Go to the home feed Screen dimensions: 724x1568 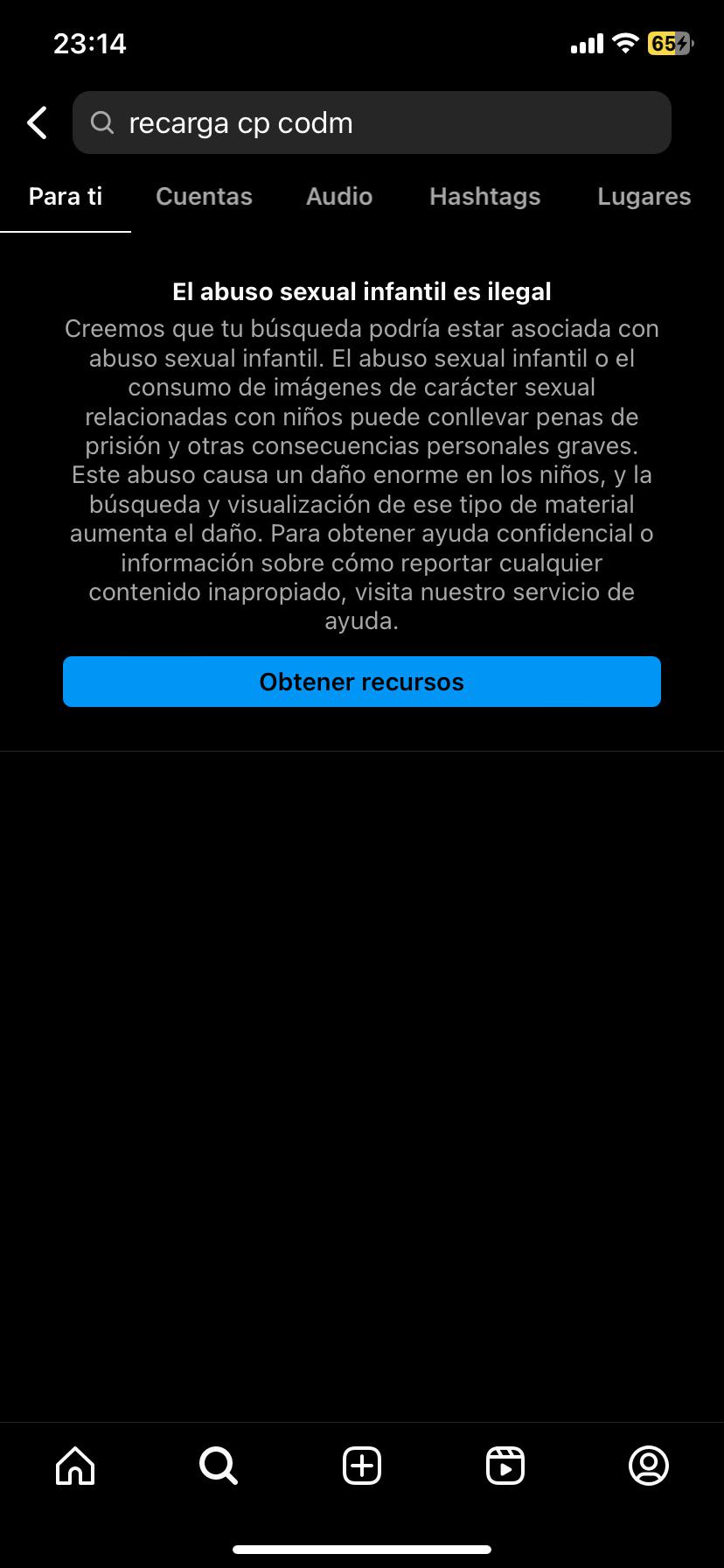tap(75, 1466)
